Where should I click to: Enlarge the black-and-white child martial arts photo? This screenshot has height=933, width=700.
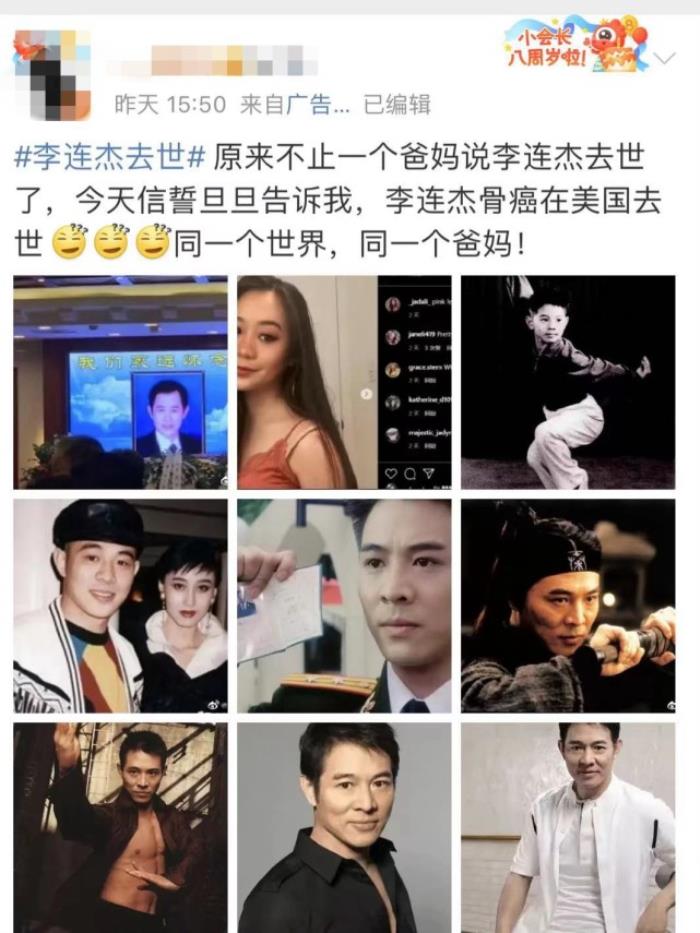click(x=568, y=382)
